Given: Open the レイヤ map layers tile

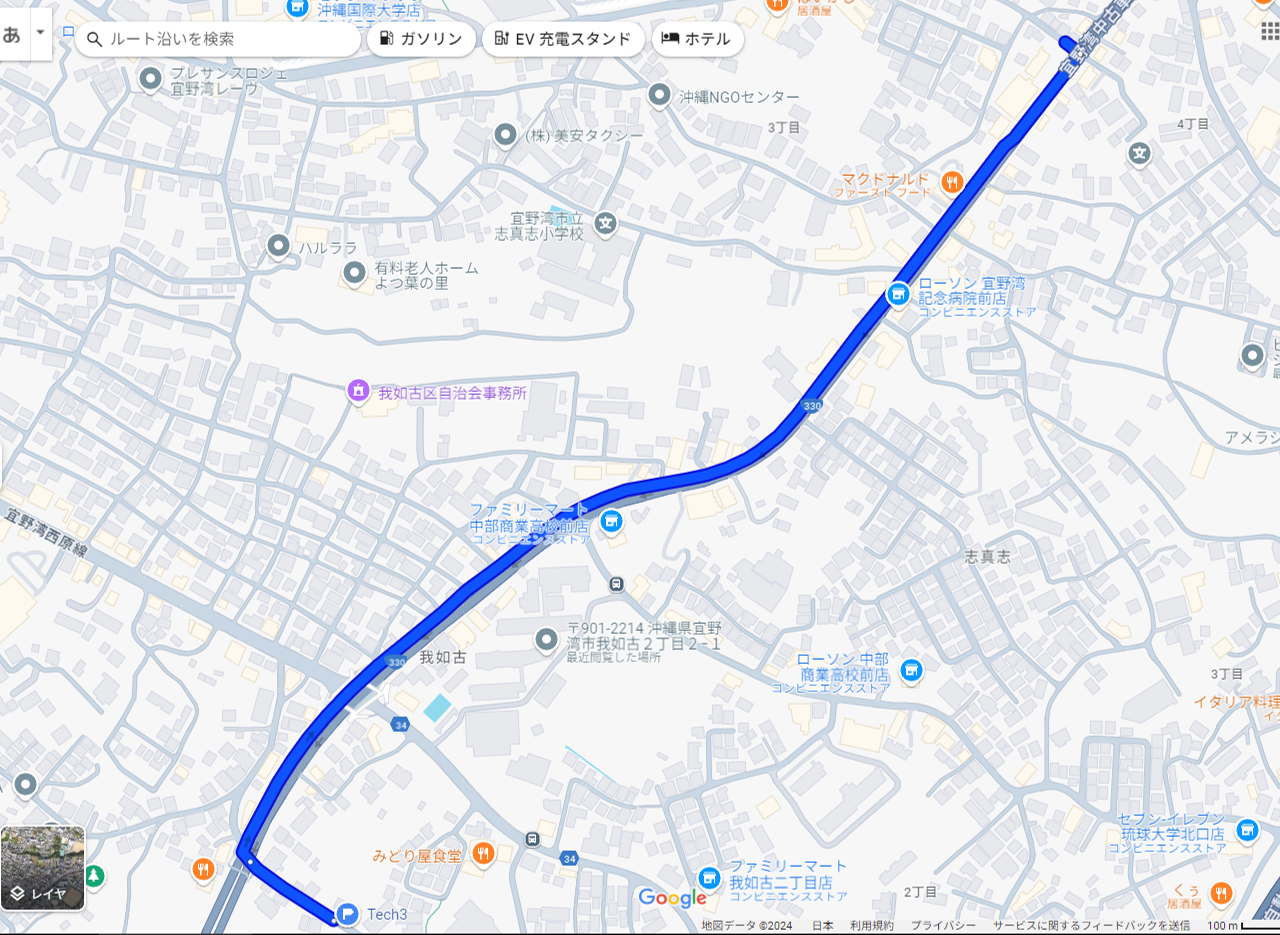Looking at the screenshot, I should coord(42,868).
